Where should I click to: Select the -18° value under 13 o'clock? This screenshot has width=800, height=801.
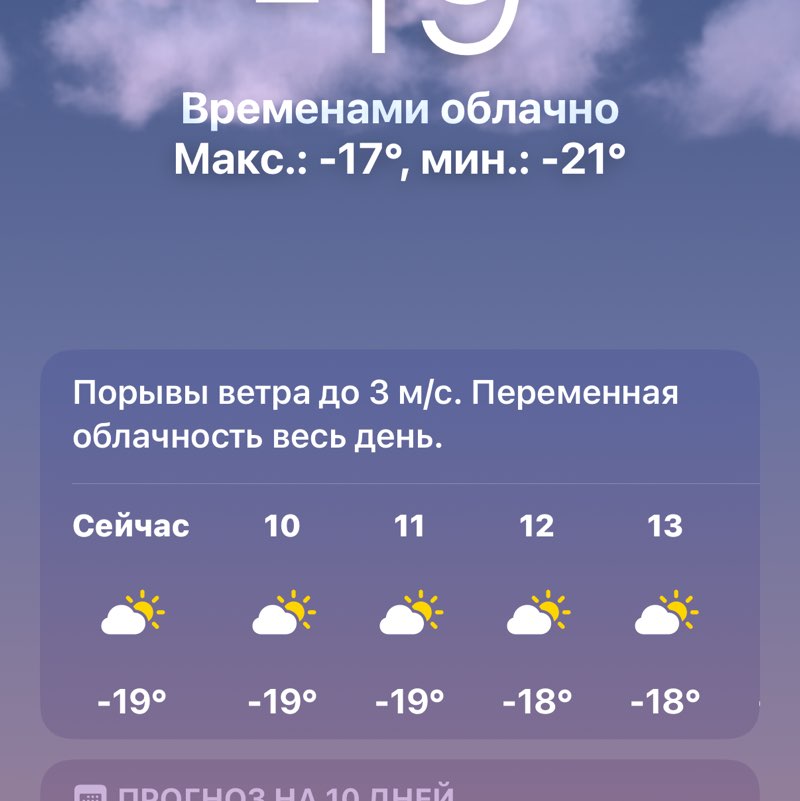click(x=665, y=697)
